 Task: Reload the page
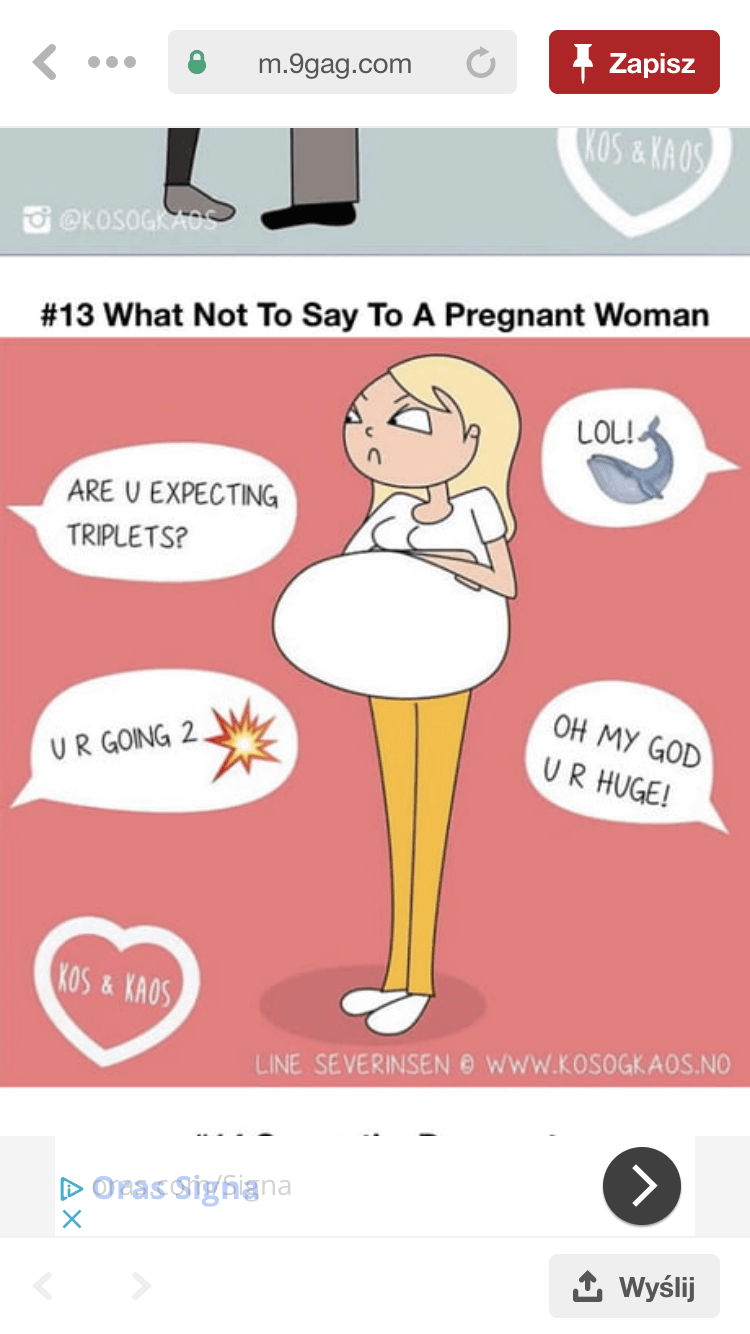[x=481, y=64]
